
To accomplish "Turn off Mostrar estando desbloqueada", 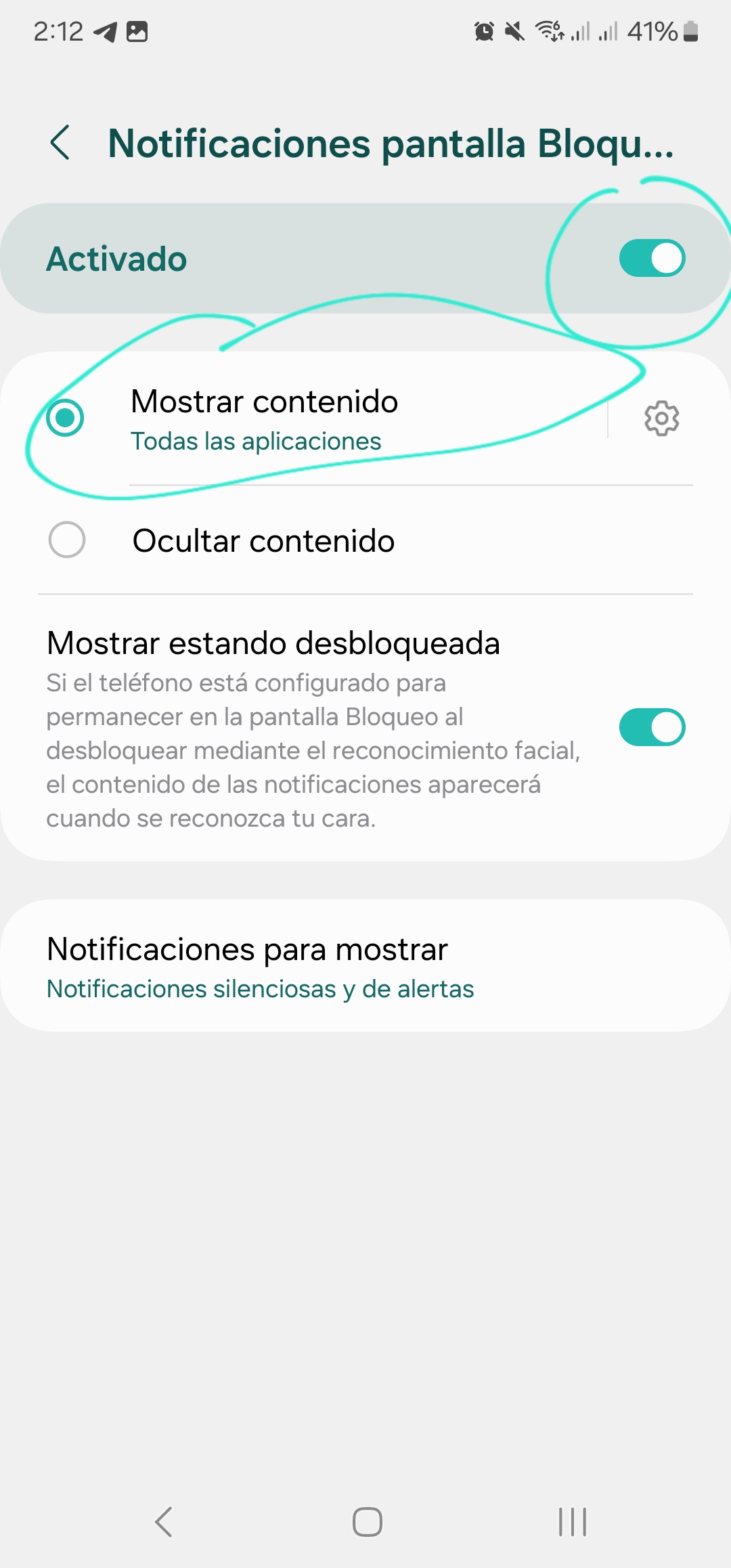I will [652, 726].
